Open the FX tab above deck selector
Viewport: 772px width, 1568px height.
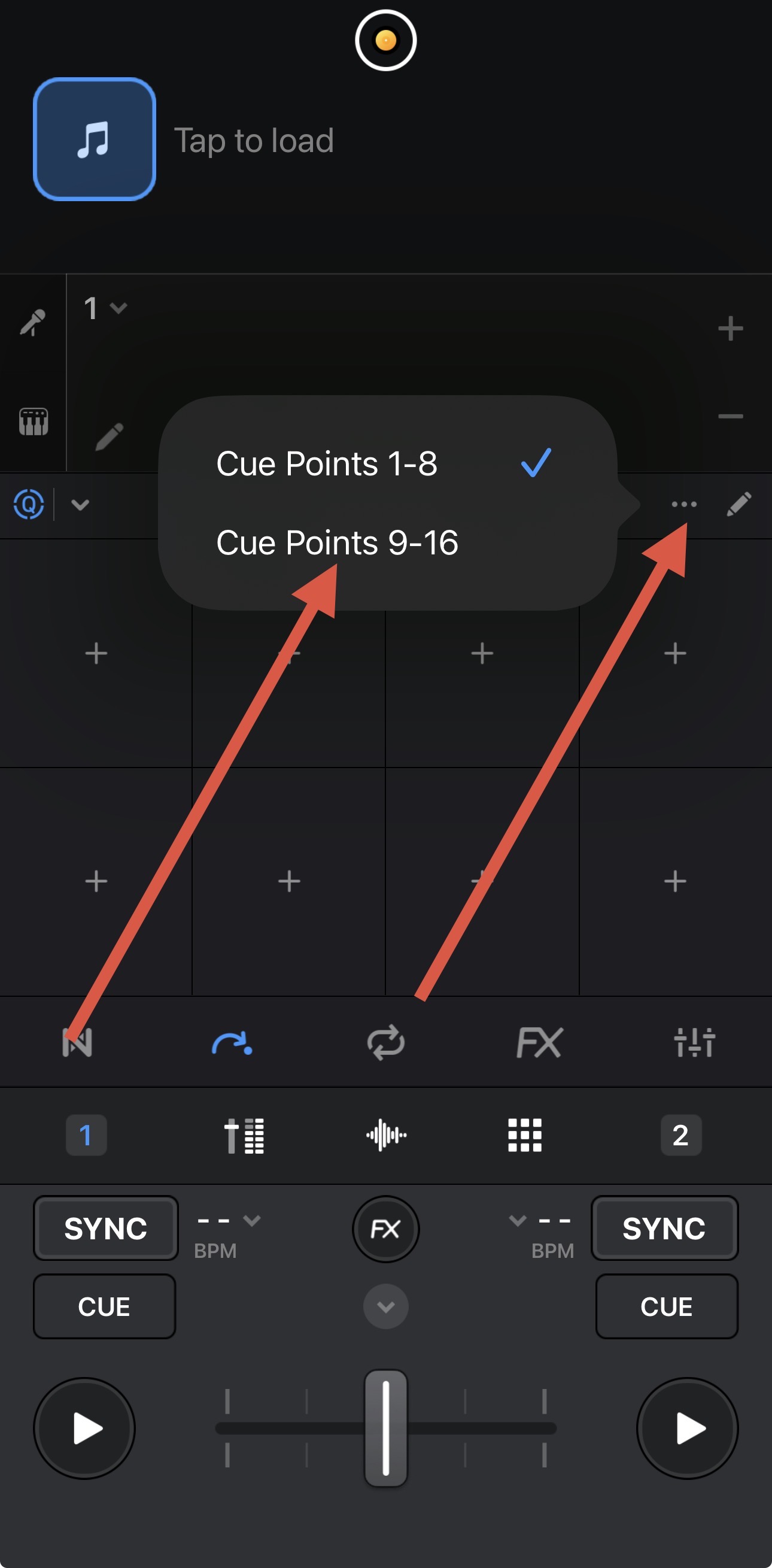(x=539, y=1042)
